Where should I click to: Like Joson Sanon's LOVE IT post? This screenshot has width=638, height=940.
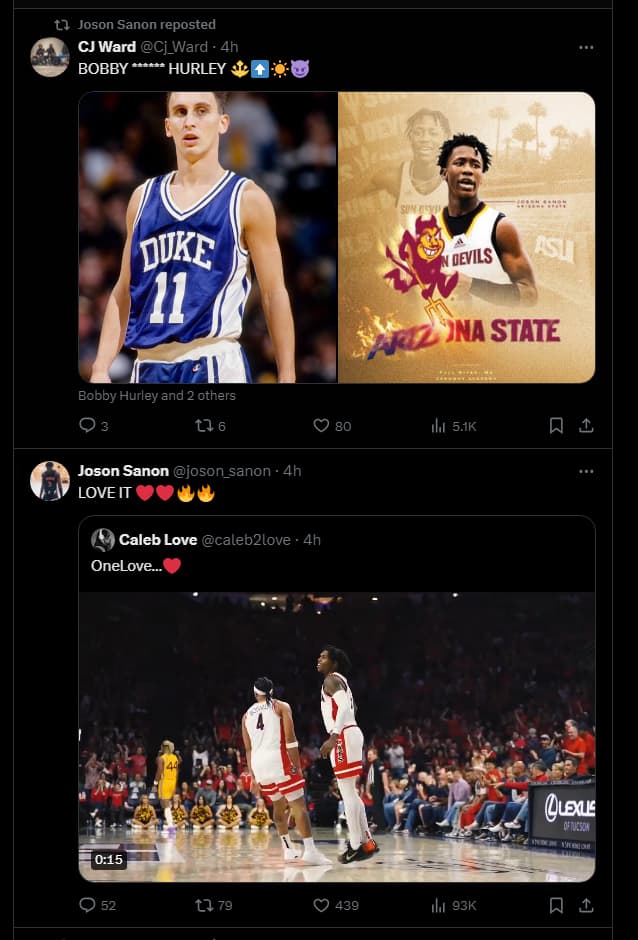pos(321,905)
